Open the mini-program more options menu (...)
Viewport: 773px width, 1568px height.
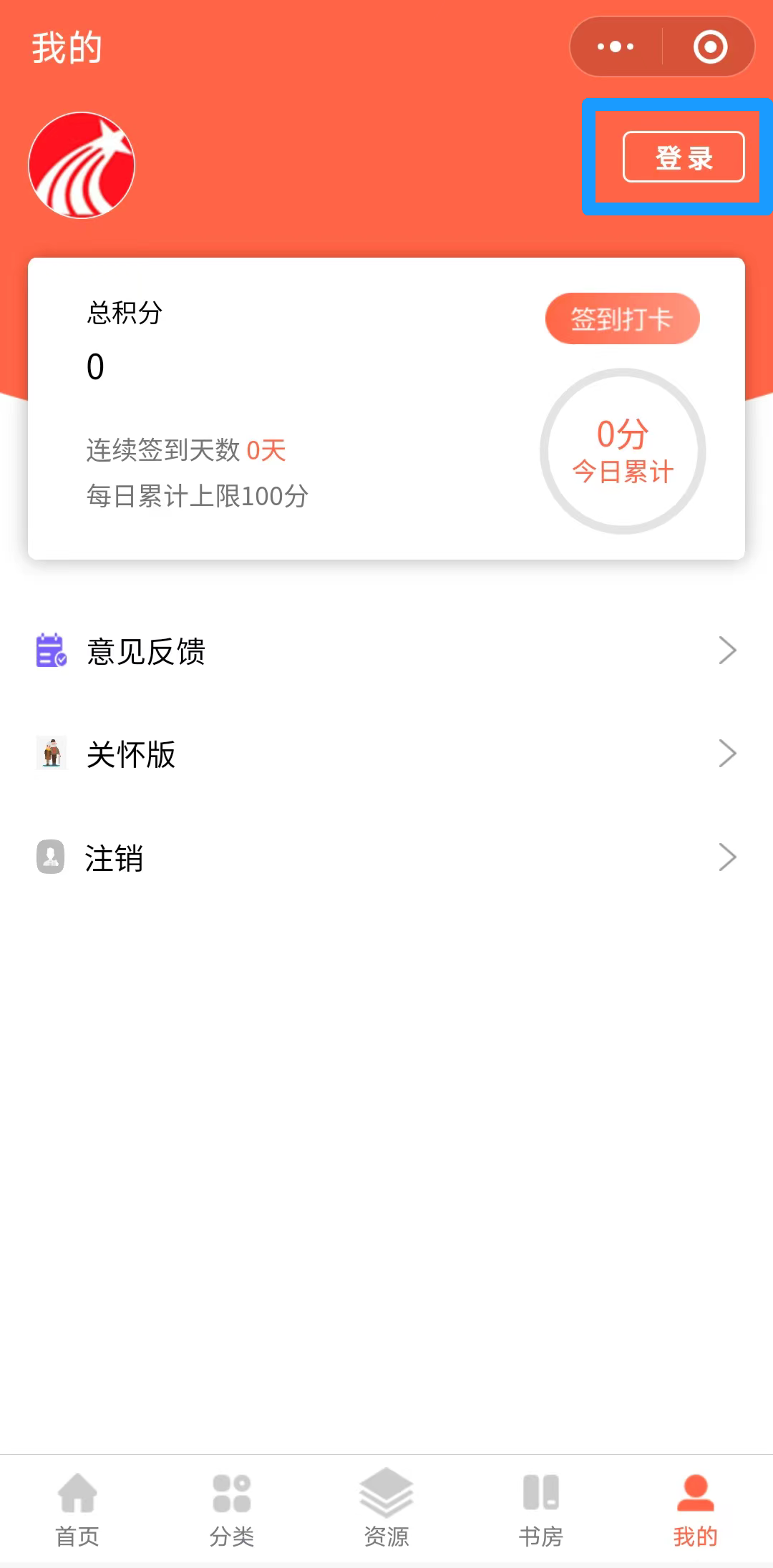tap(614, 47)
